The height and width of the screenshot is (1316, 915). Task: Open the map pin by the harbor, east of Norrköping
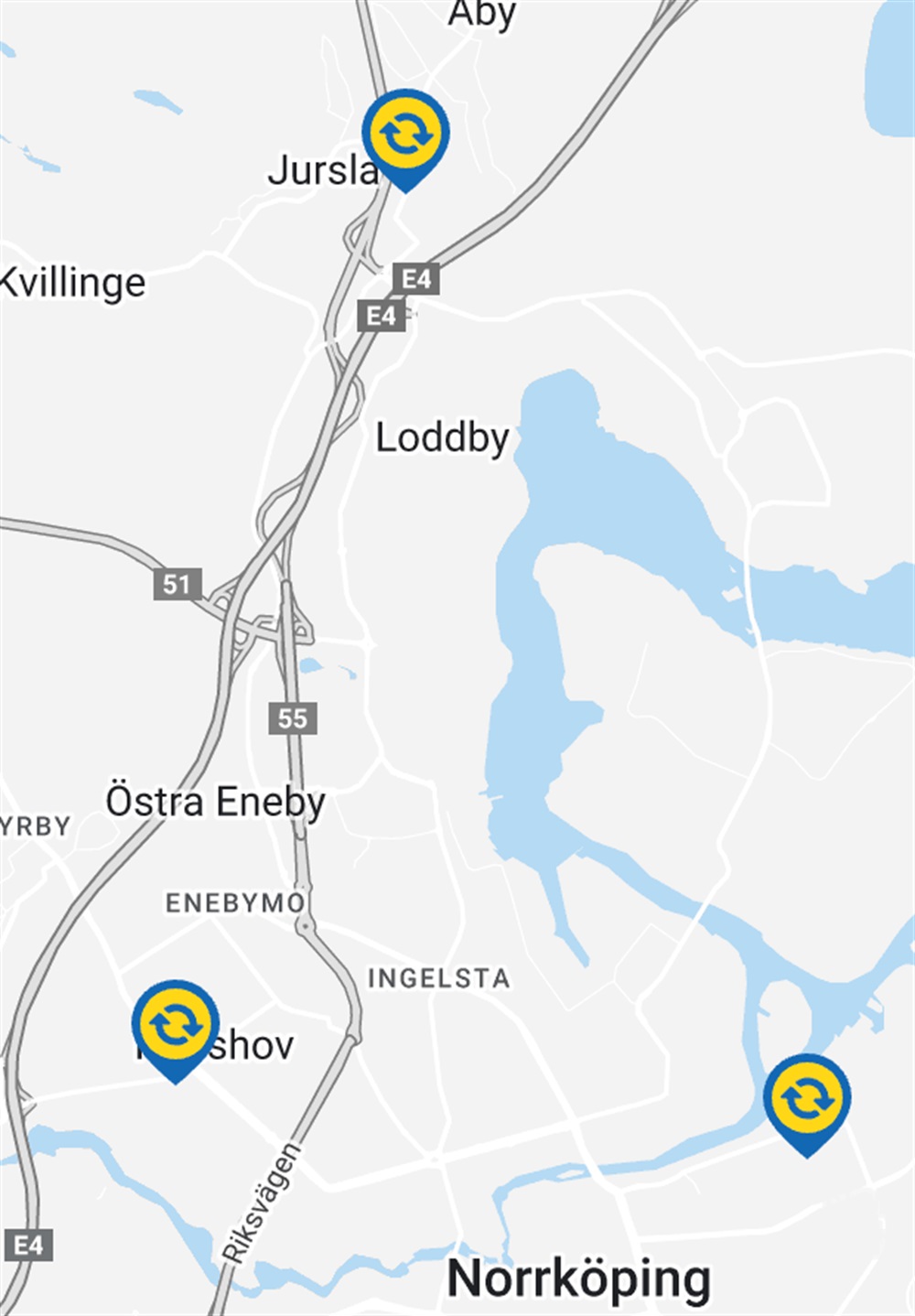pyautogui.click(x=807, y=1099)
